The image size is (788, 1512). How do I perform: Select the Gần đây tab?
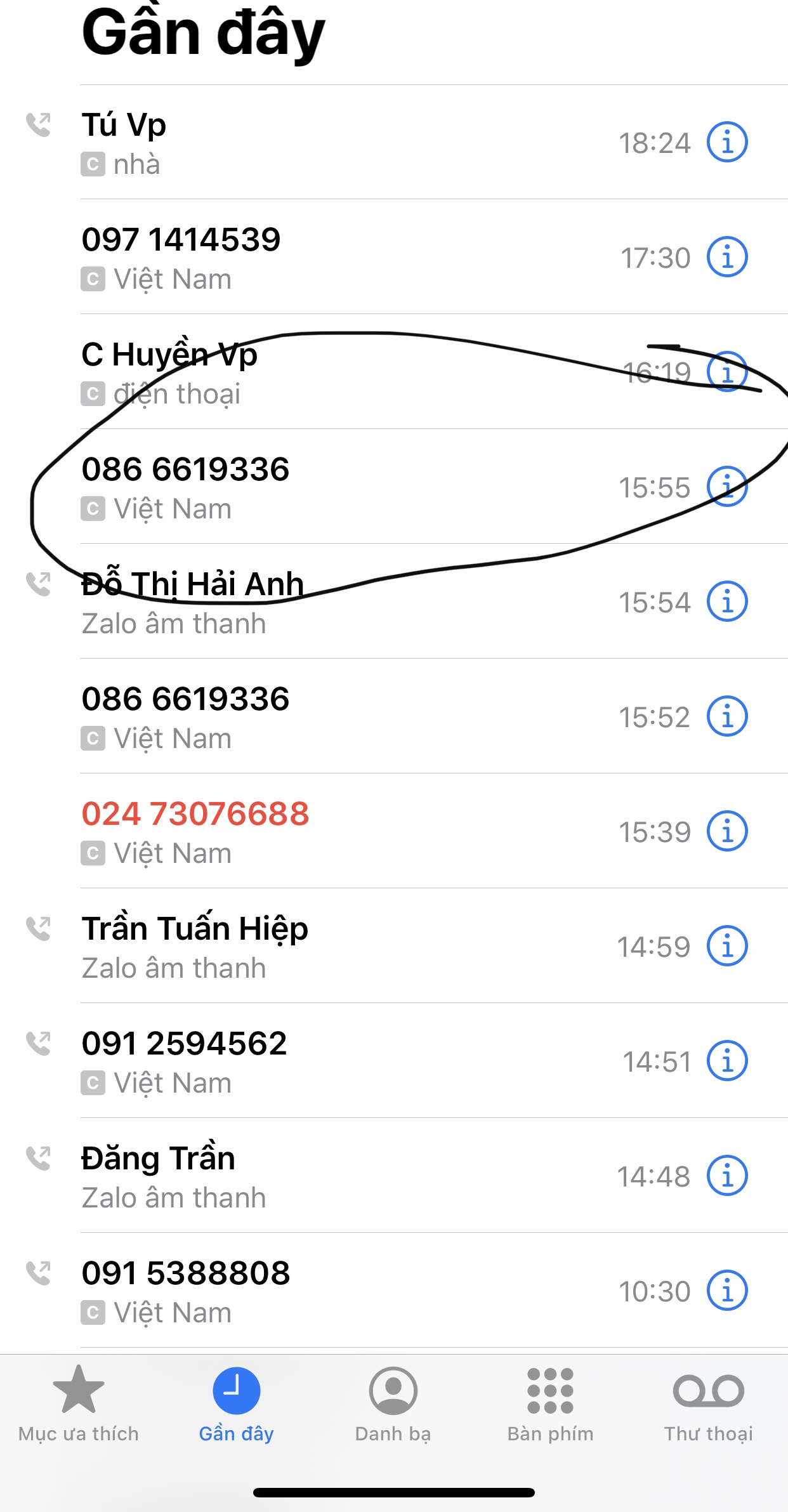point(236,1404)
